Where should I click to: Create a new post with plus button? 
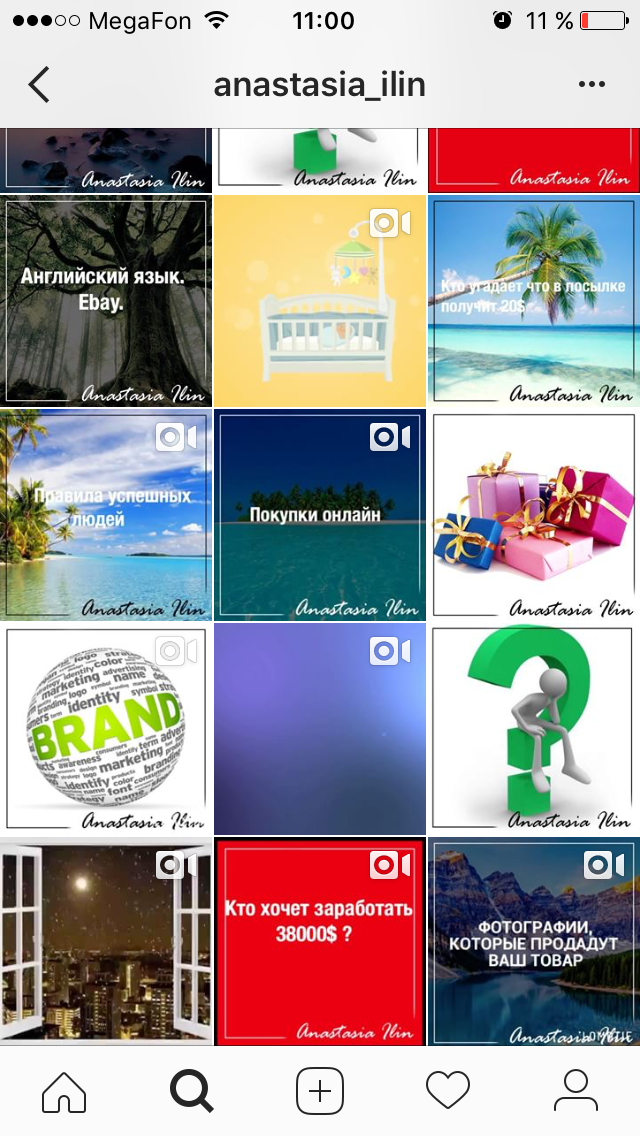pos(320,1090)
